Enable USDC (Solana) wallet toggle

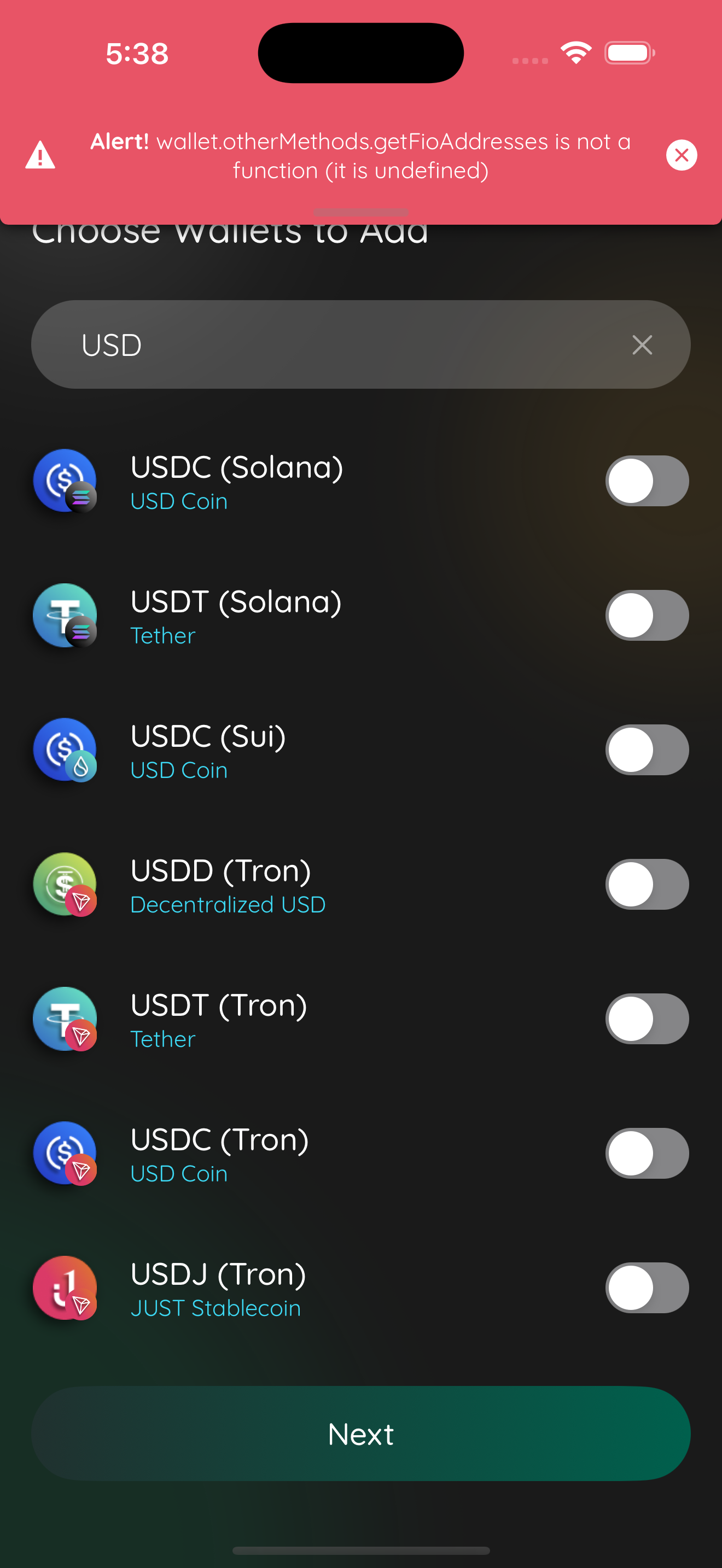647,481
